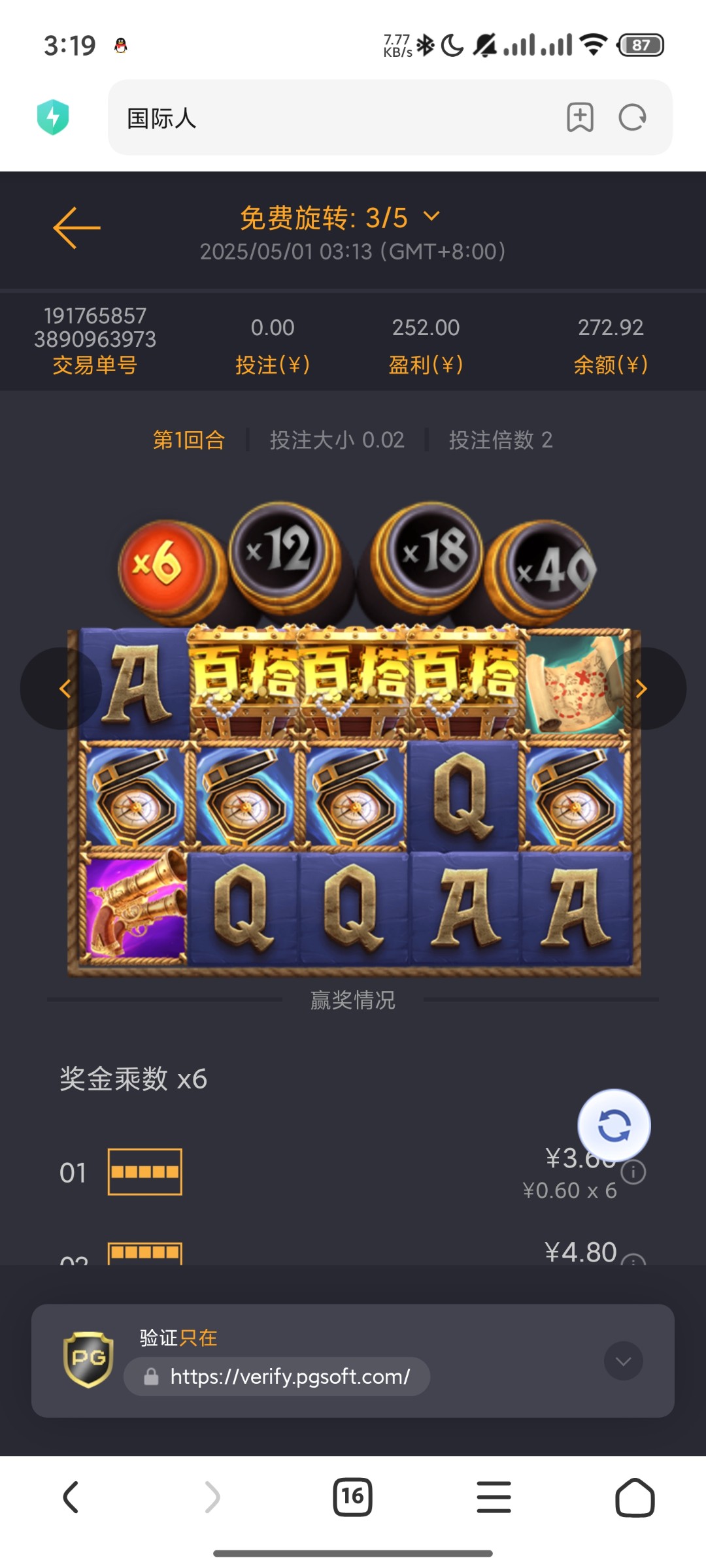Open the browser menu button
Viewport: 706px width, 1568px height.
coord(494,1497)
